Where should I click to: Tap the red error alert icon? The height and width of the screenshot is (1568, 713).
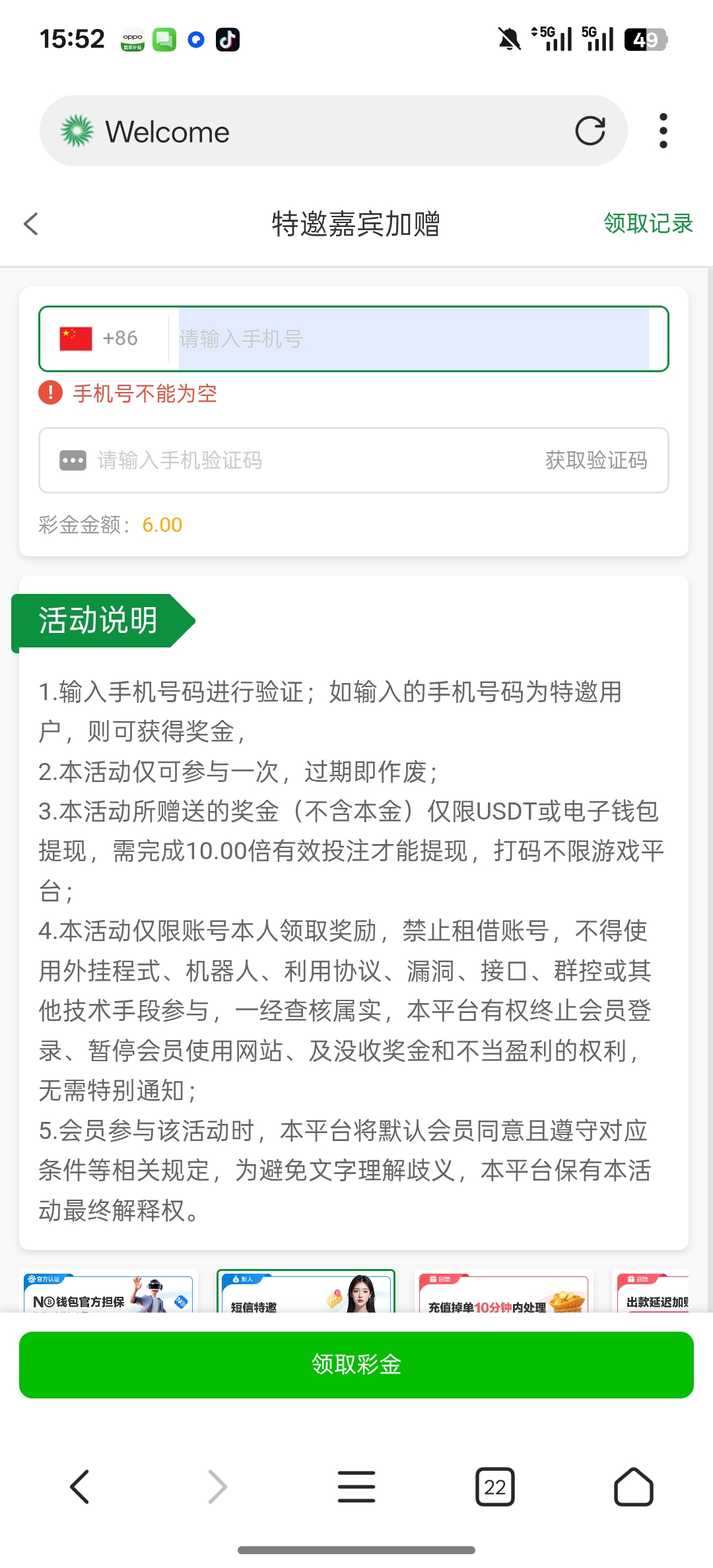click(50, 393)
